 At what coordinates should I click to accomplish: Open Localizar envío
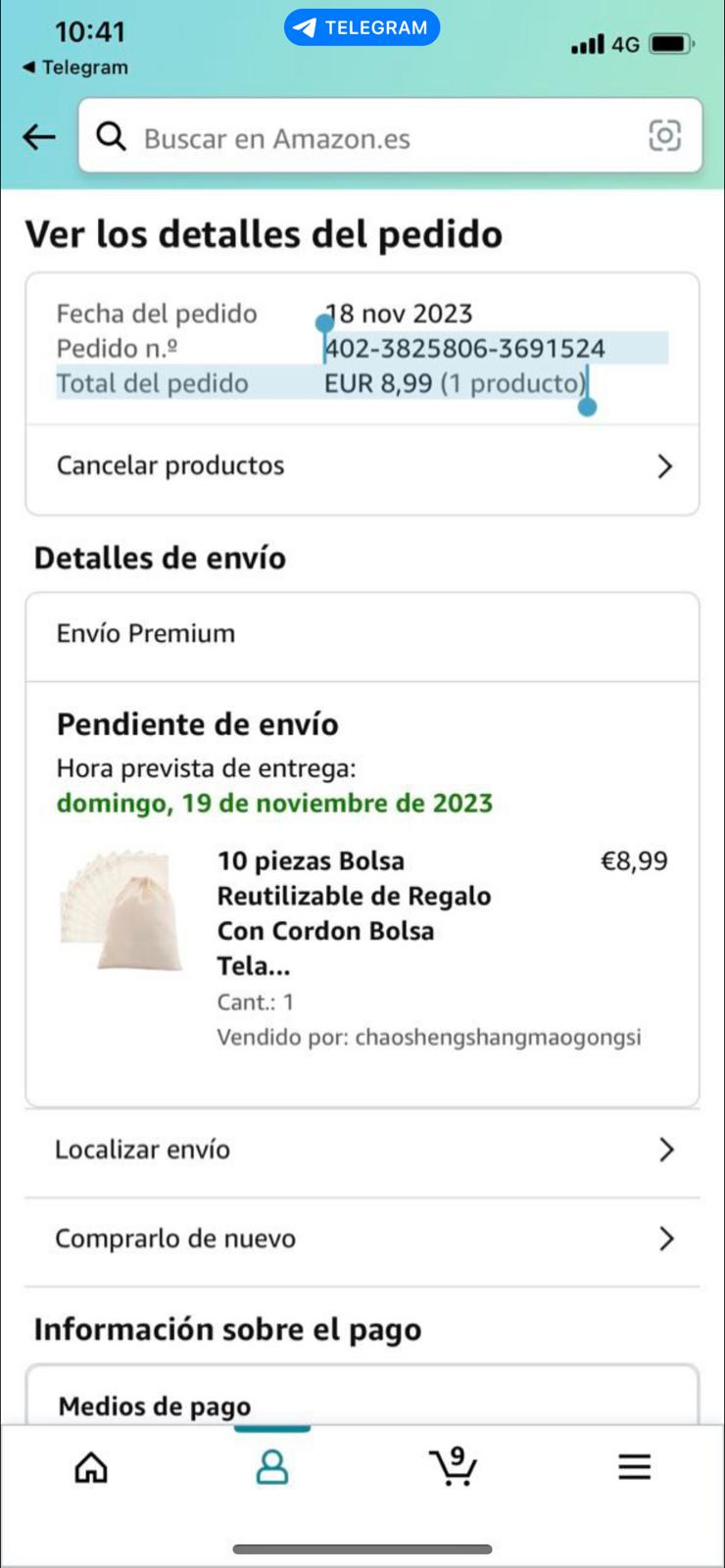362,1150
